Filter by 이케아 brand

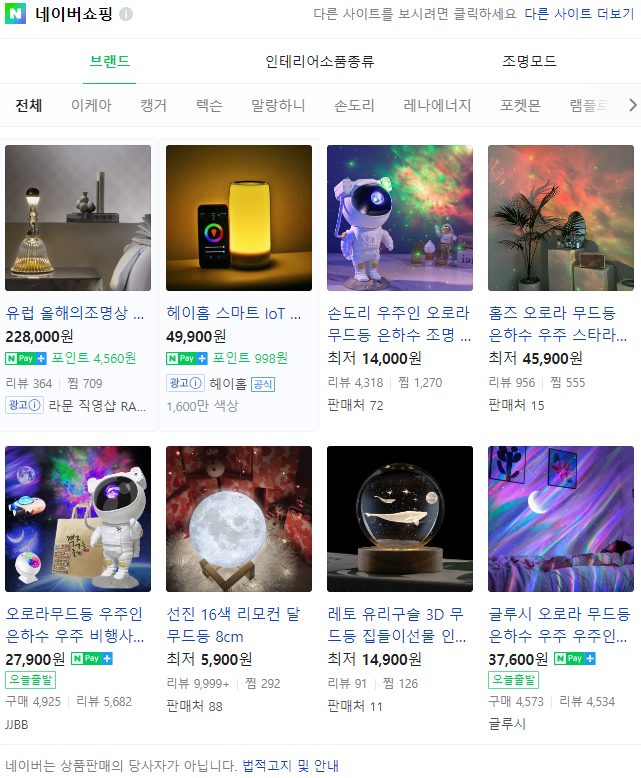91,105
